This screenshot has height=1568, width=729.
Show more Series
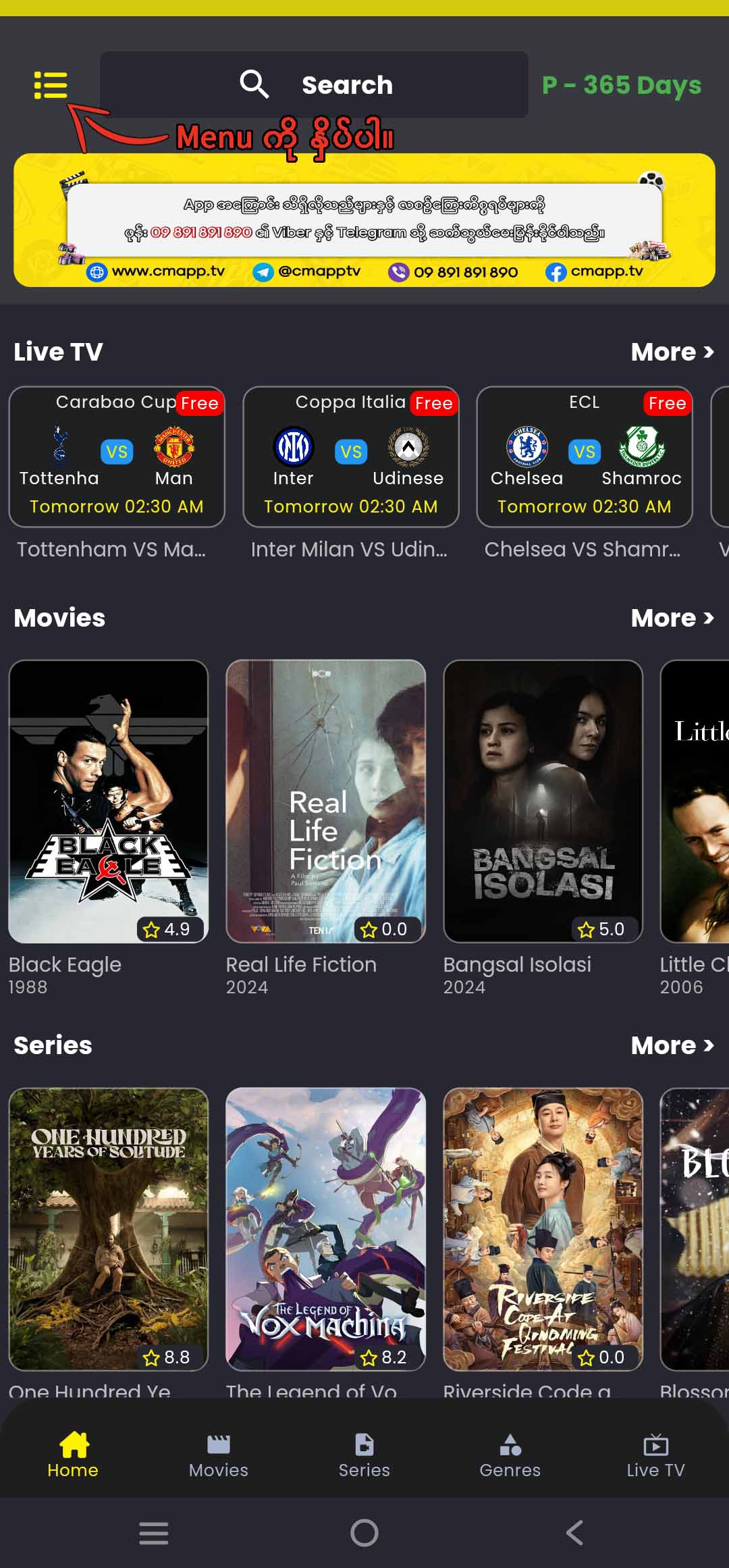[672, 1045]
